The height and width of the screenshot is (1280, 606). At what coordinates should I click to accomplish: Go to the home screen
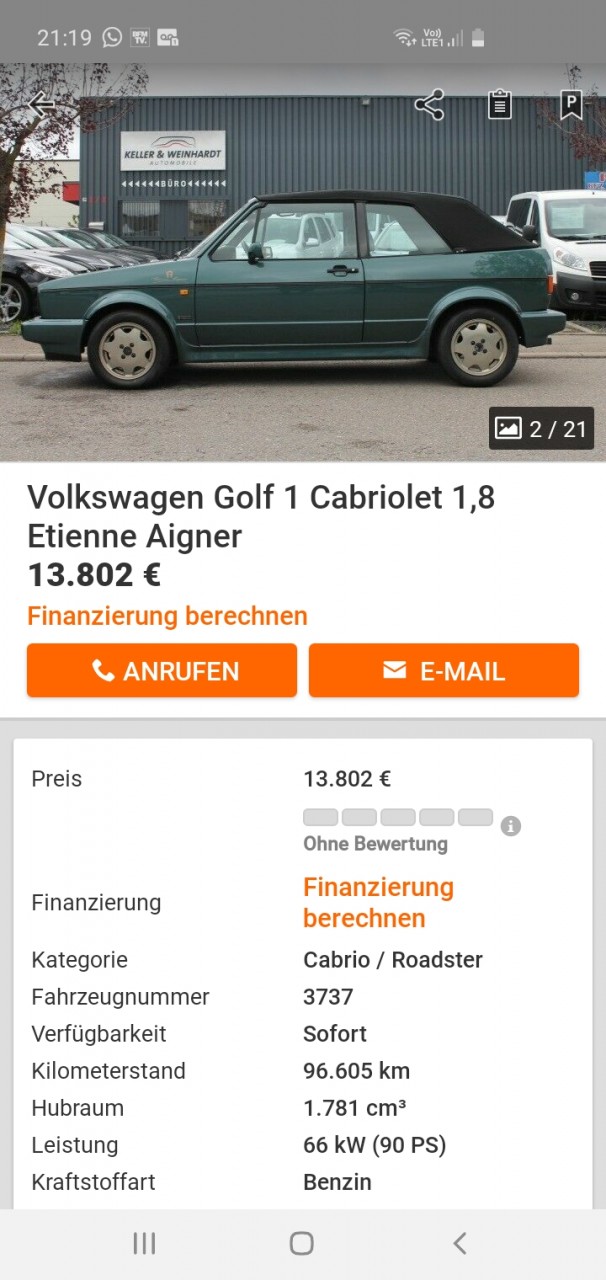pyautogui.click(x=302, y=1243)
